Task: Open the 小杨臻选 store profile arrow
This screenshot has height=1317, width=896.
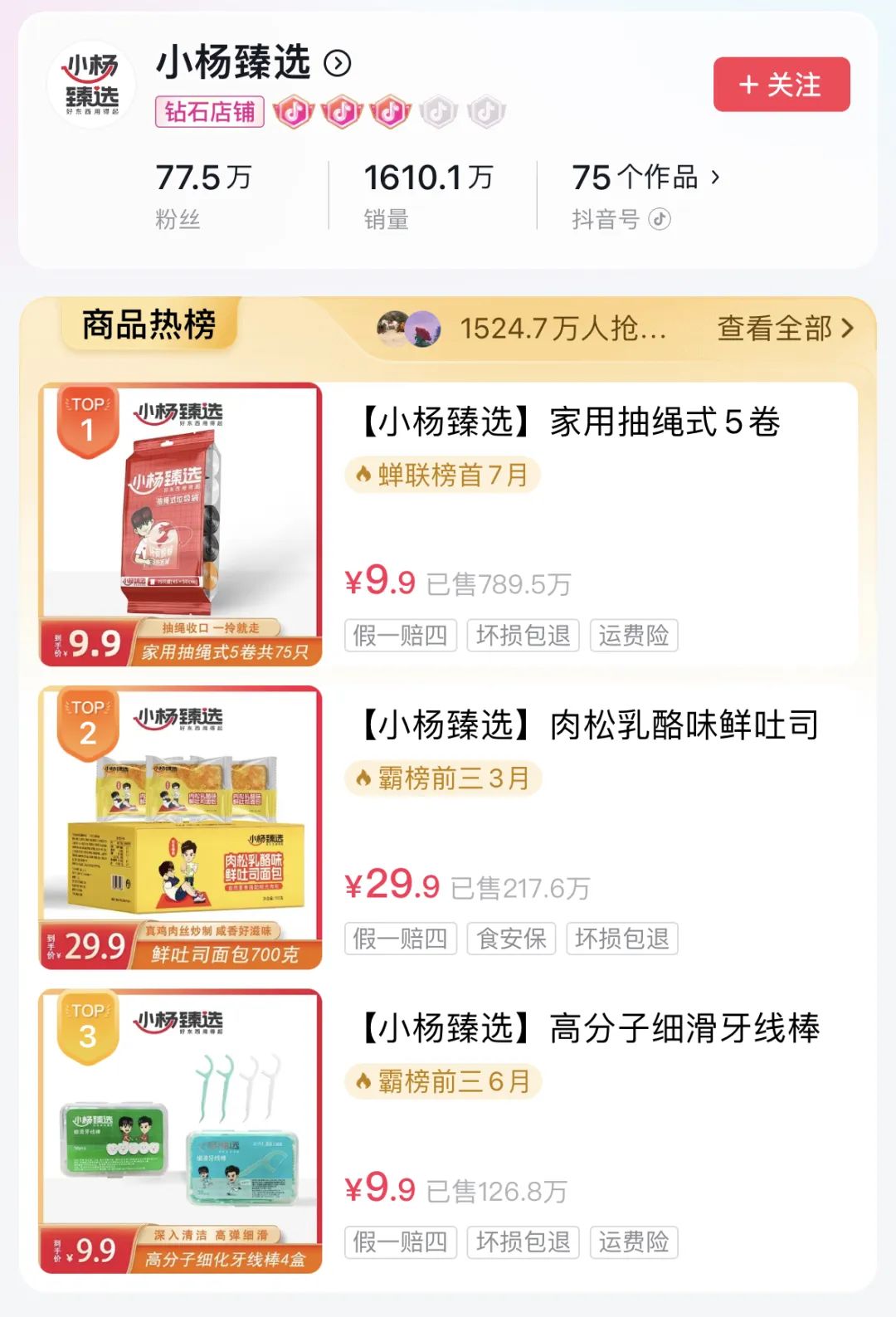Action: point(338,63)
